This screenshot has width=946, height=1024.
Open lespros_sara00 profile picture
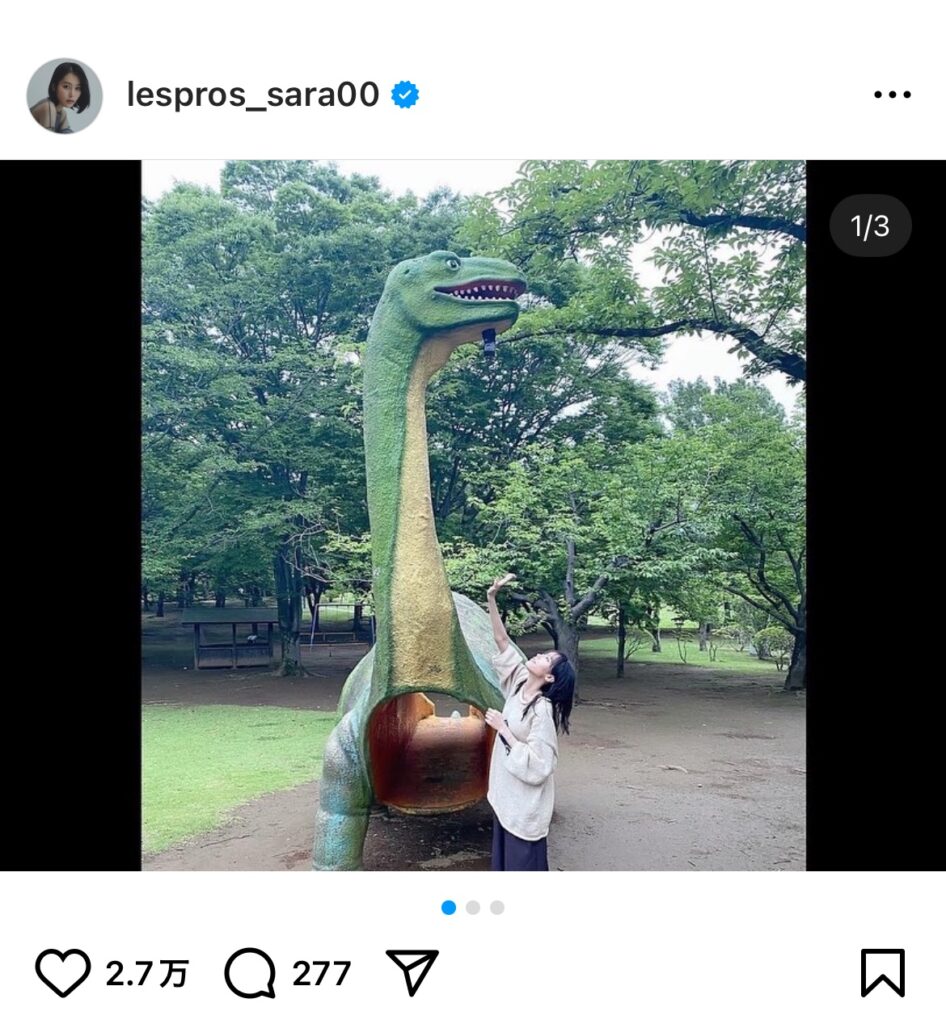(x=64, y=96)
